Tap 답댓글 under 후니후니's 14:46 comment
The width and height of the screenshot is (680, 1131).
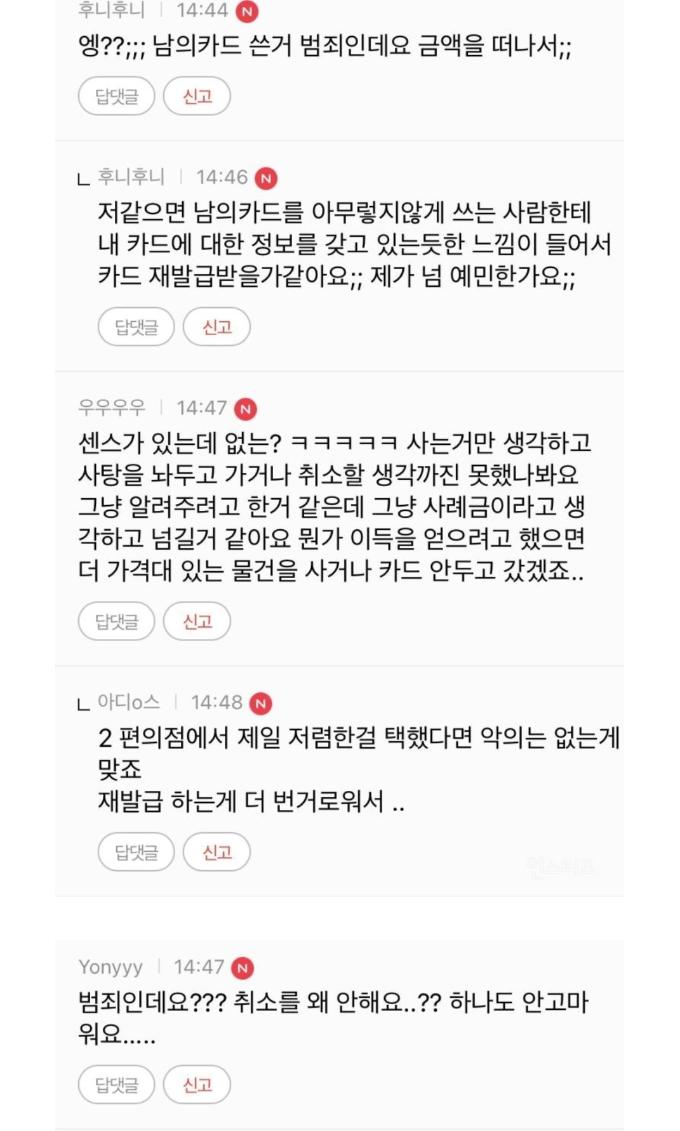[136, 327]
